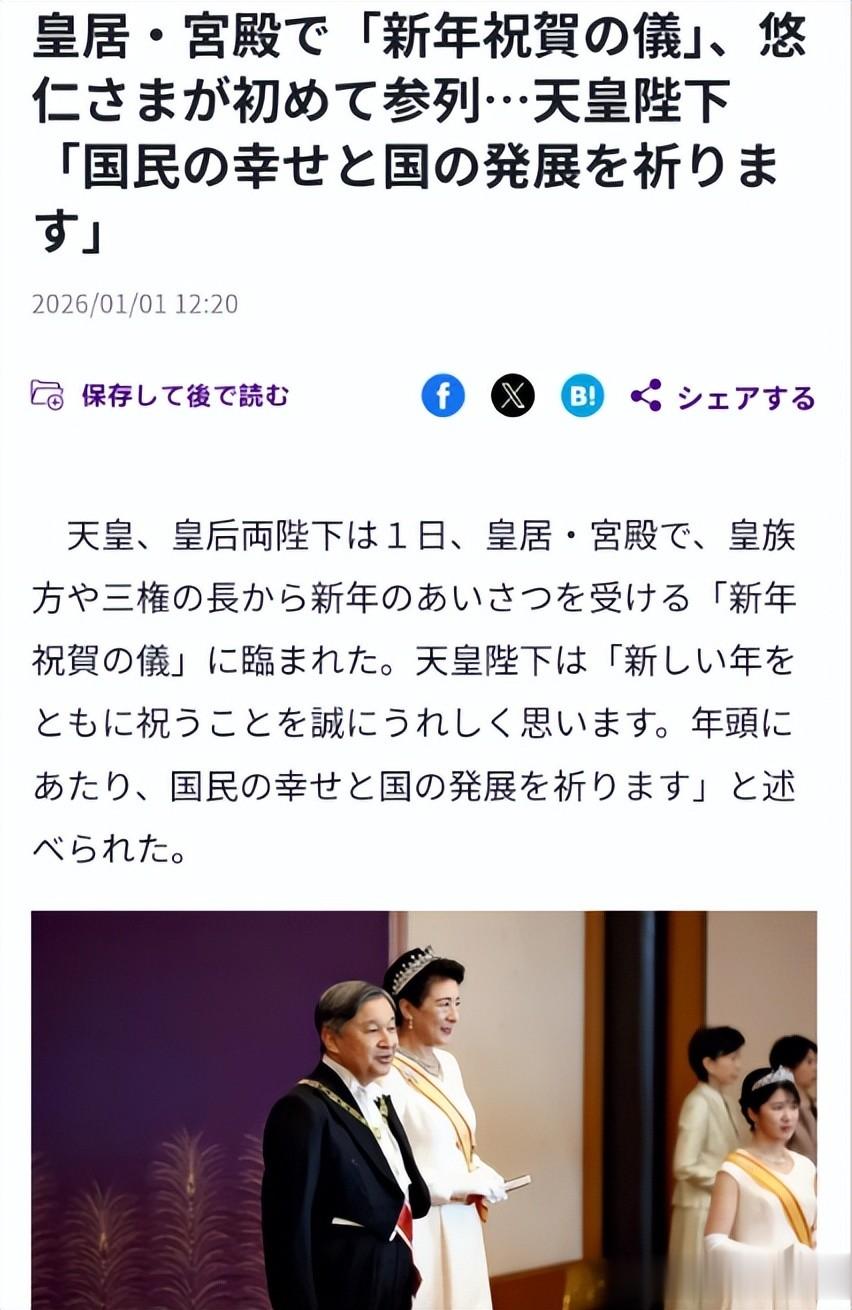Share article on X
This screenshot has height=1310, width=852.
[512, 396]
